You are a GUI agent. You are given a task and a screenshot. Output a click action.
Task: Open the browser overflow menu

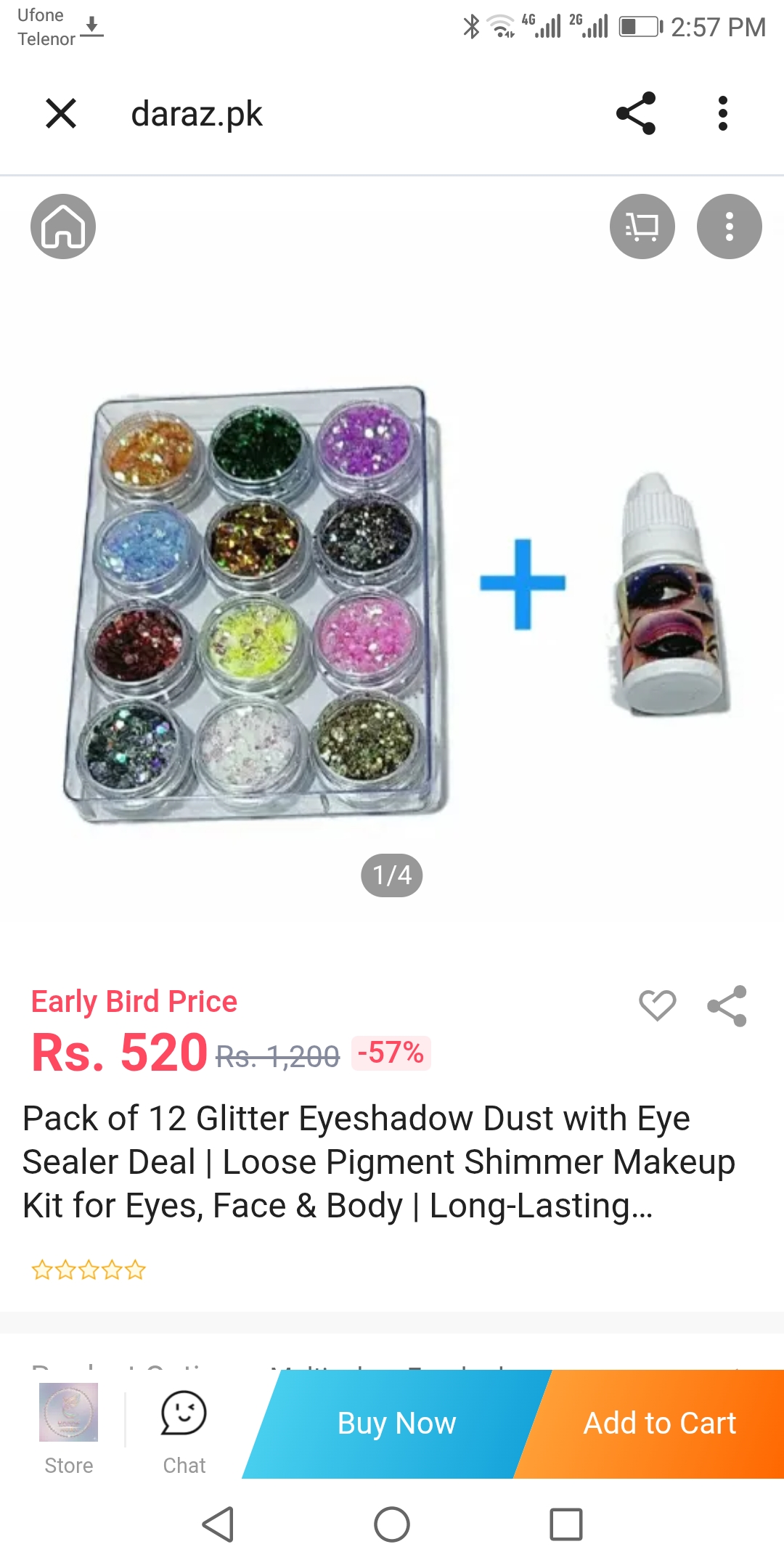point(722,114)
